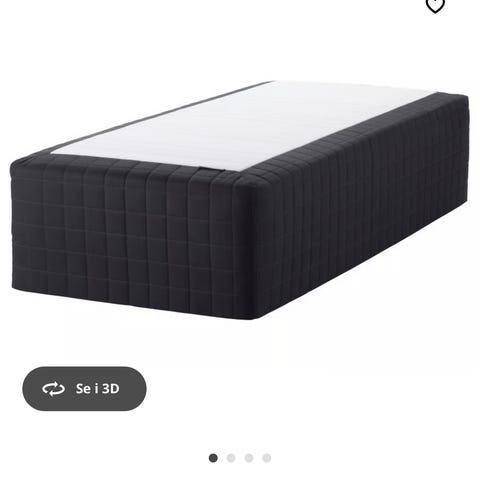The image size is (480, 480).
Task: Jump to the fourth image dot
Action: [x=267, y=458]
